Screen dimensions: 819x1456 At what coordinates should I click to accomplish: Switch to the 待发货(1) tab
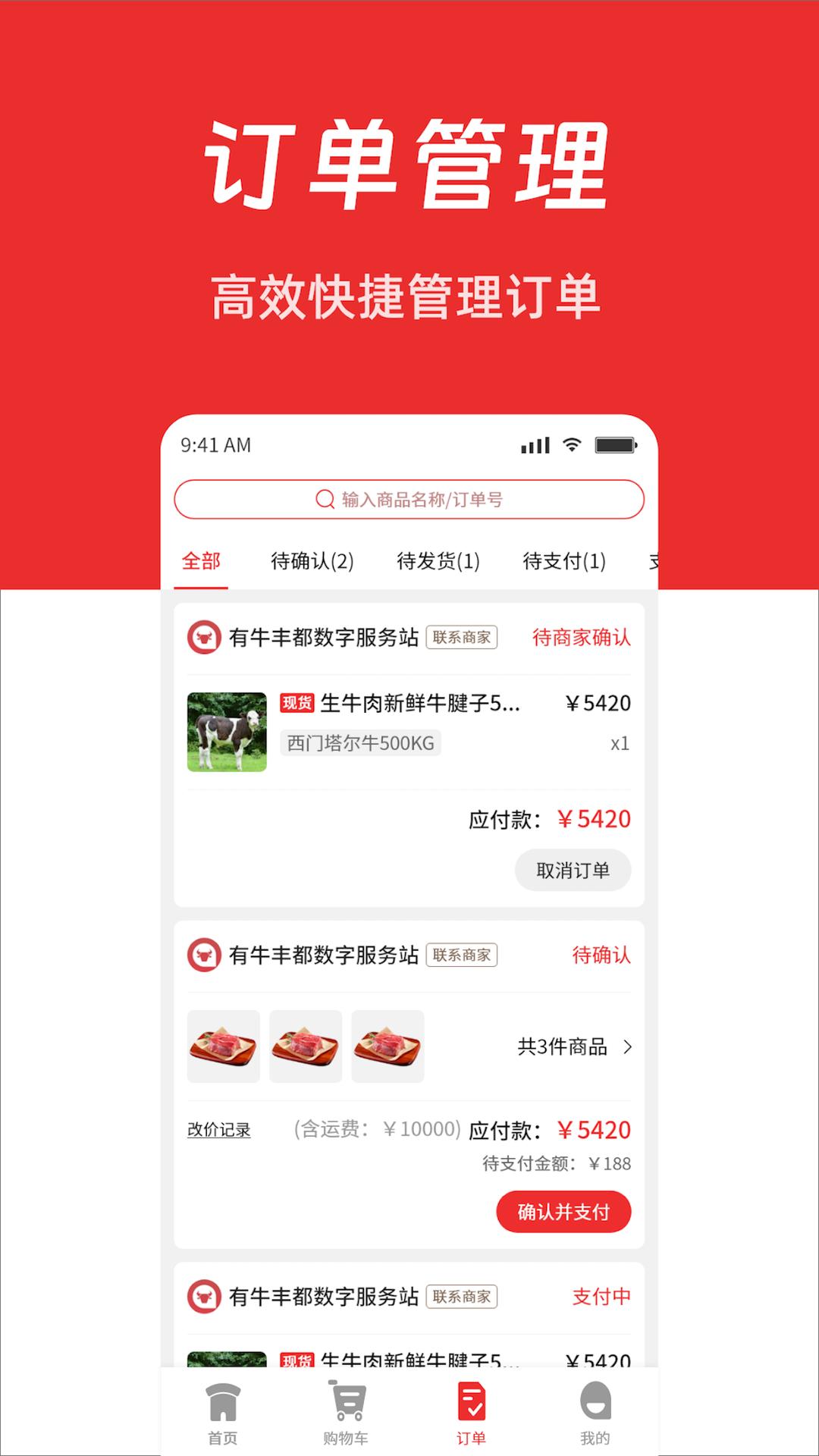pos(440,563)
